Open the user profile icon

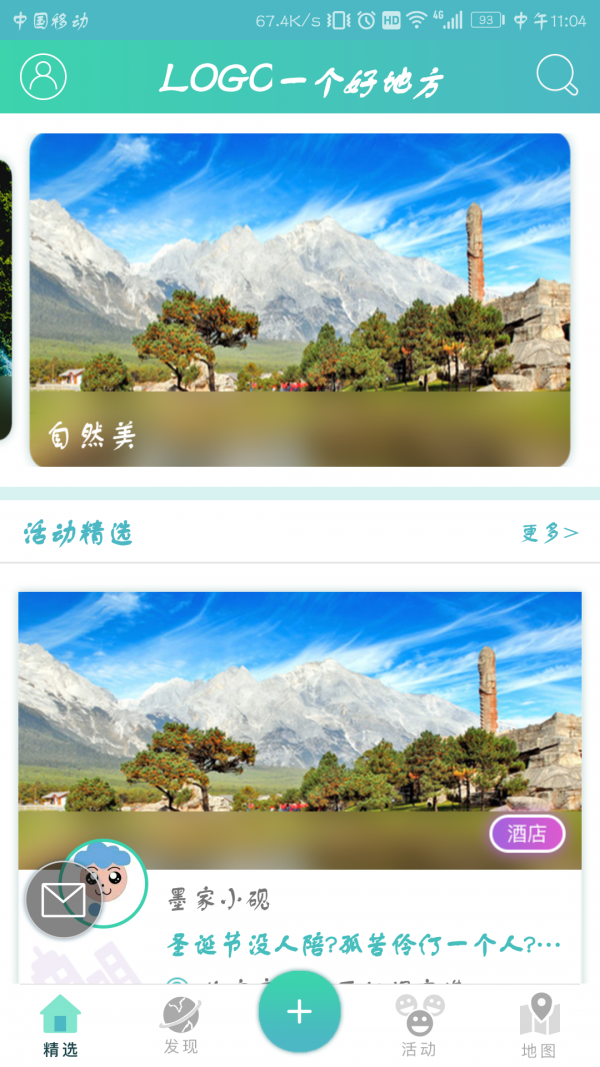click(x=43, y=76)
